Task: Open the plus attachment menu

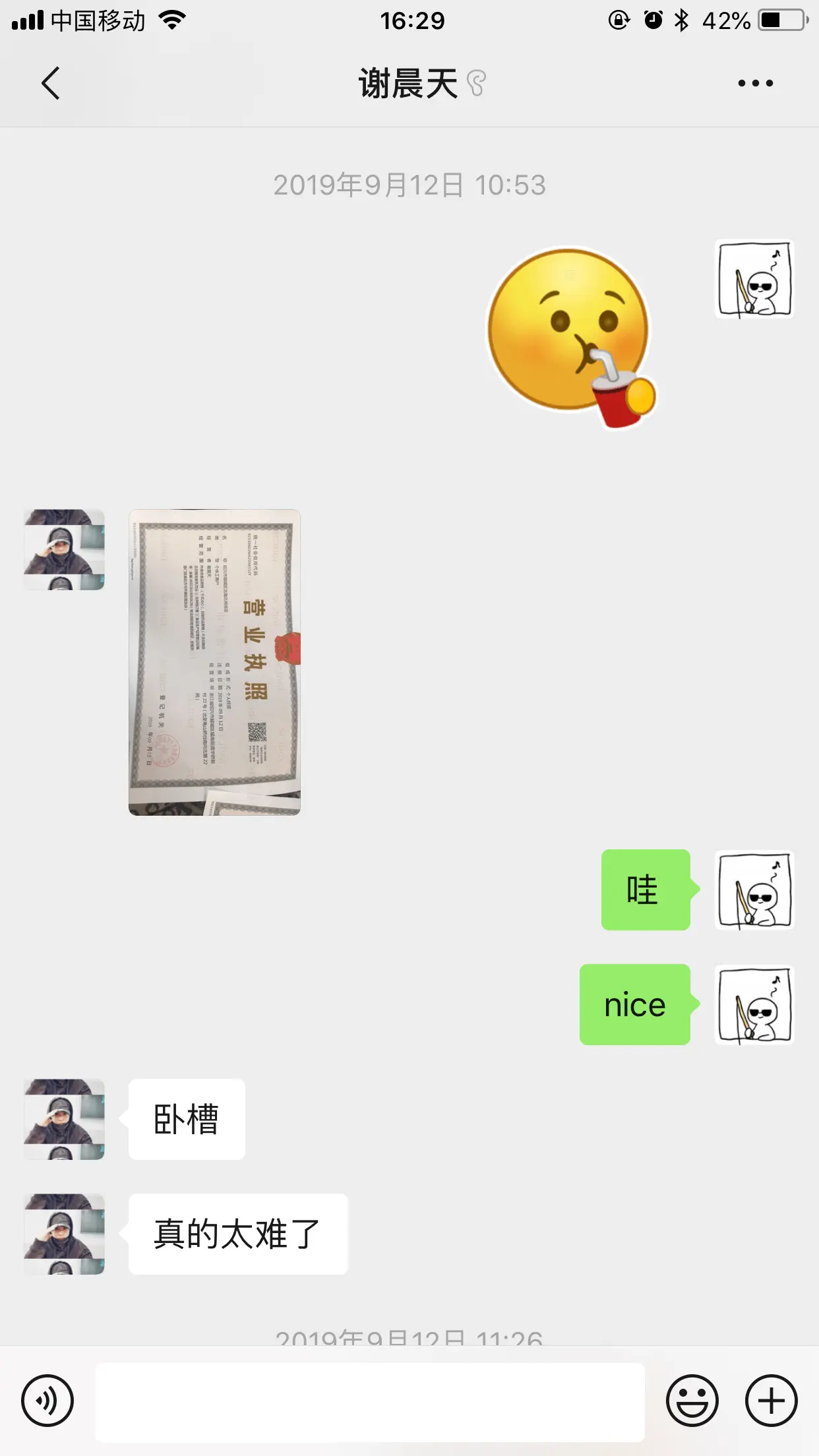Action: (x=771, y=1401)
